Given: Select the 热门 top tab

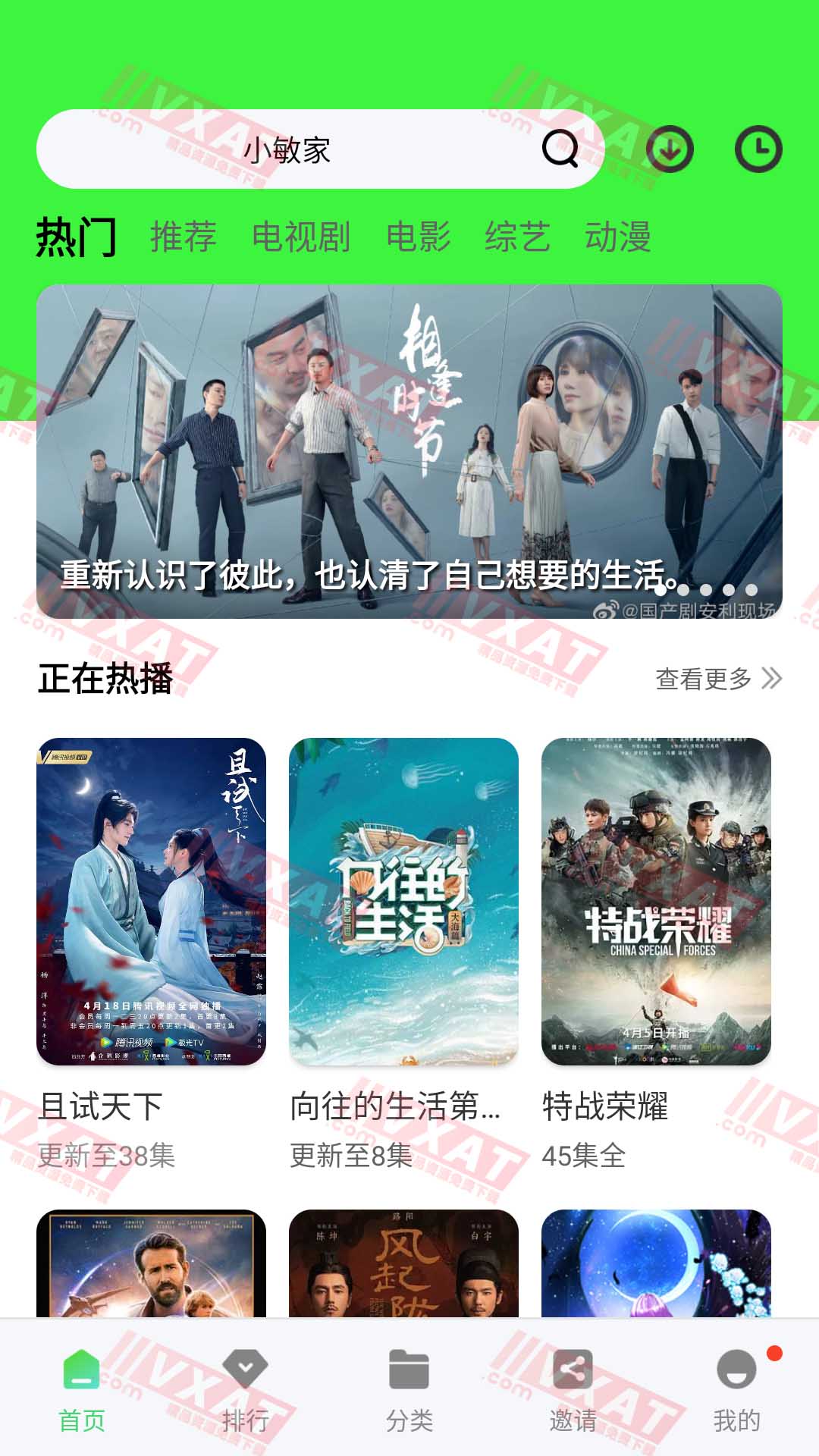Looking at the screenshot, I should (x=77, y=237).
